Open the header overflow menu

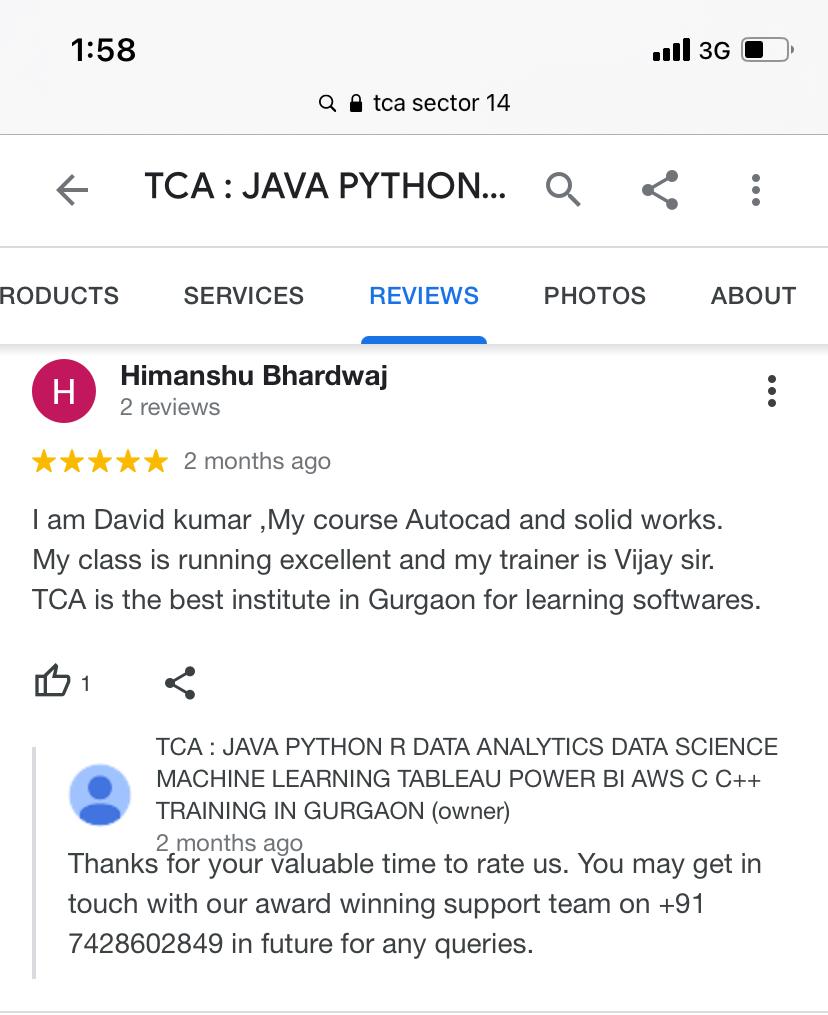coord(756,189)
